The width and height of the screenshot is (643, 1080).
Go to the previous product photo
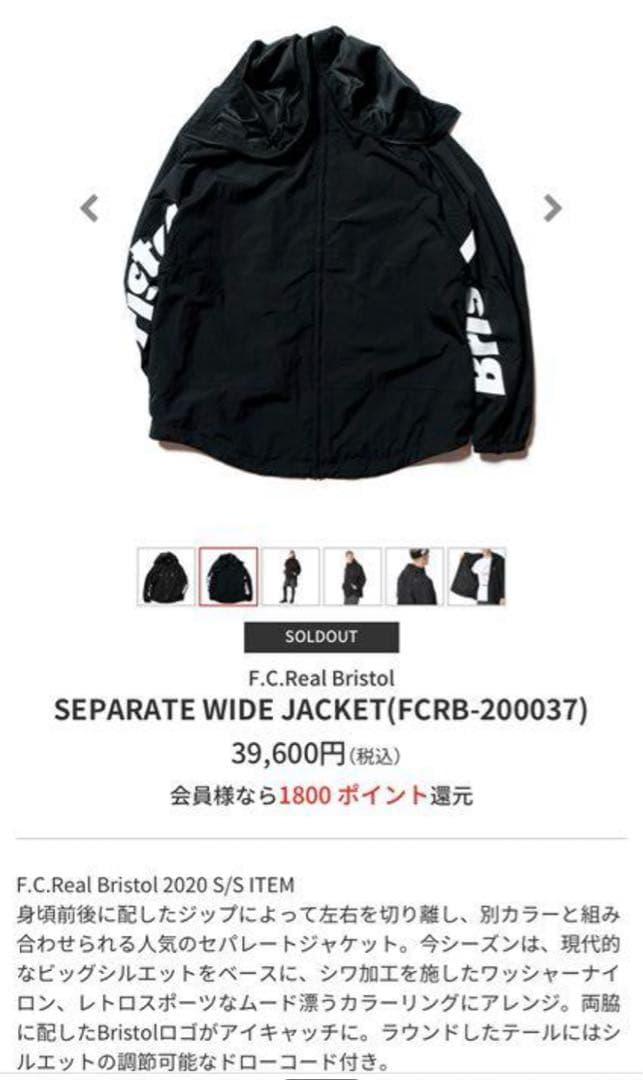(90, 209)
